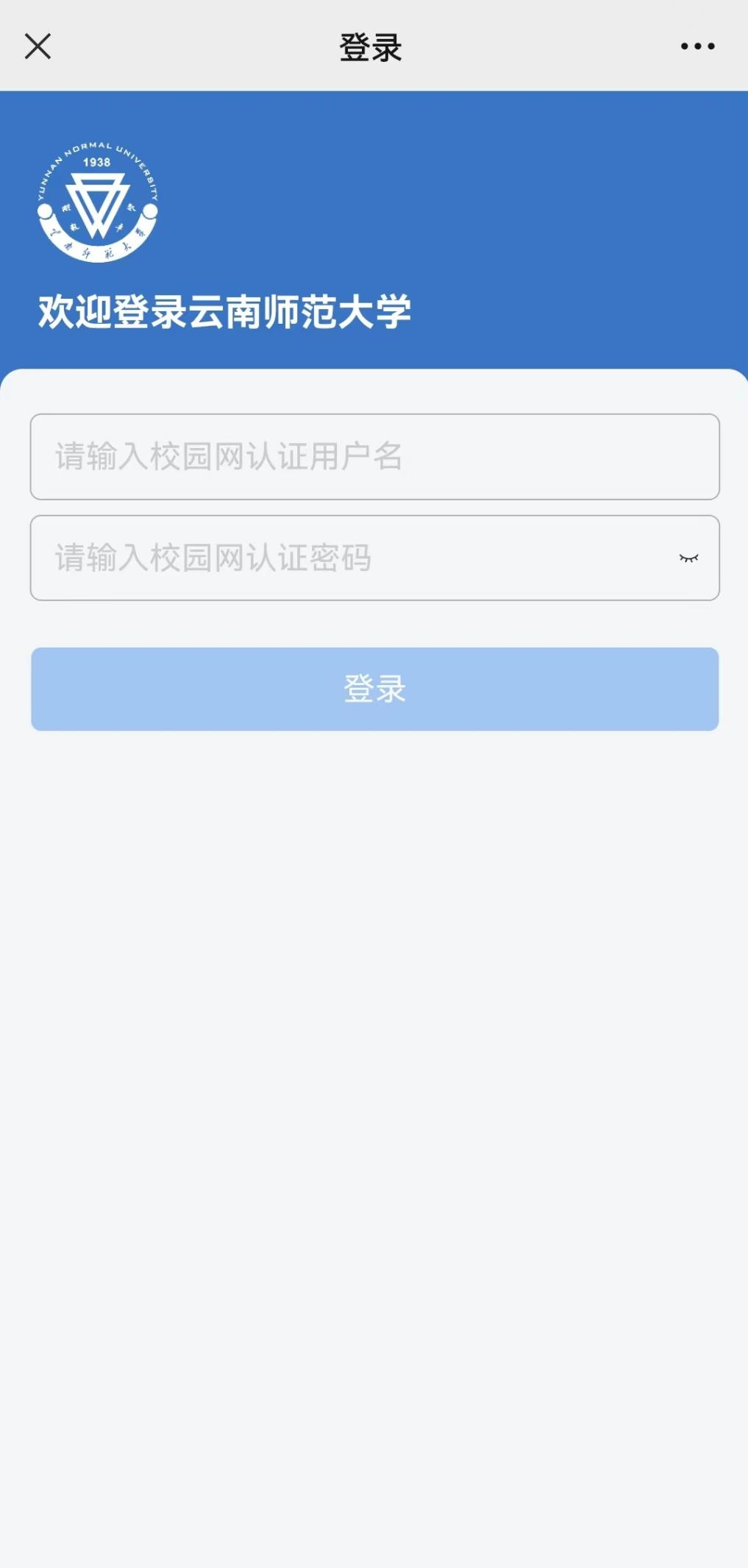
Task: Tap the 登录 login button
Action: tap(374, 689)
